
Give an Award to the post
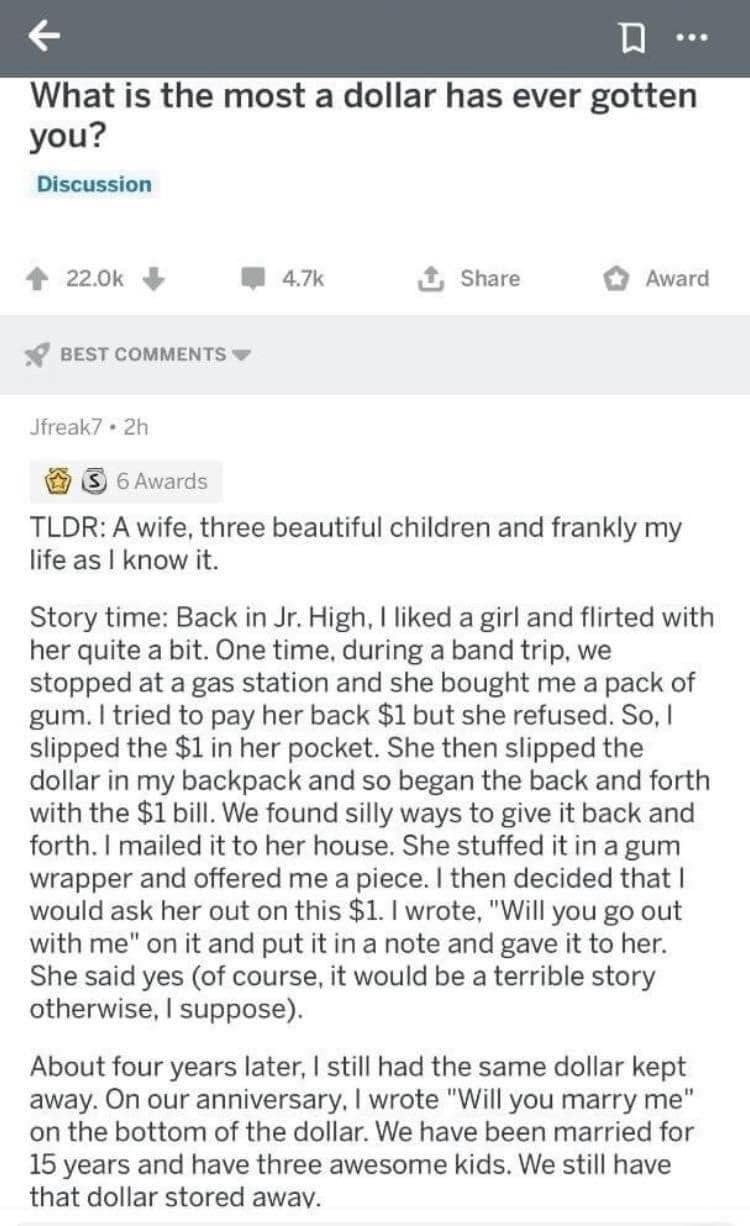tap(656, 279)
